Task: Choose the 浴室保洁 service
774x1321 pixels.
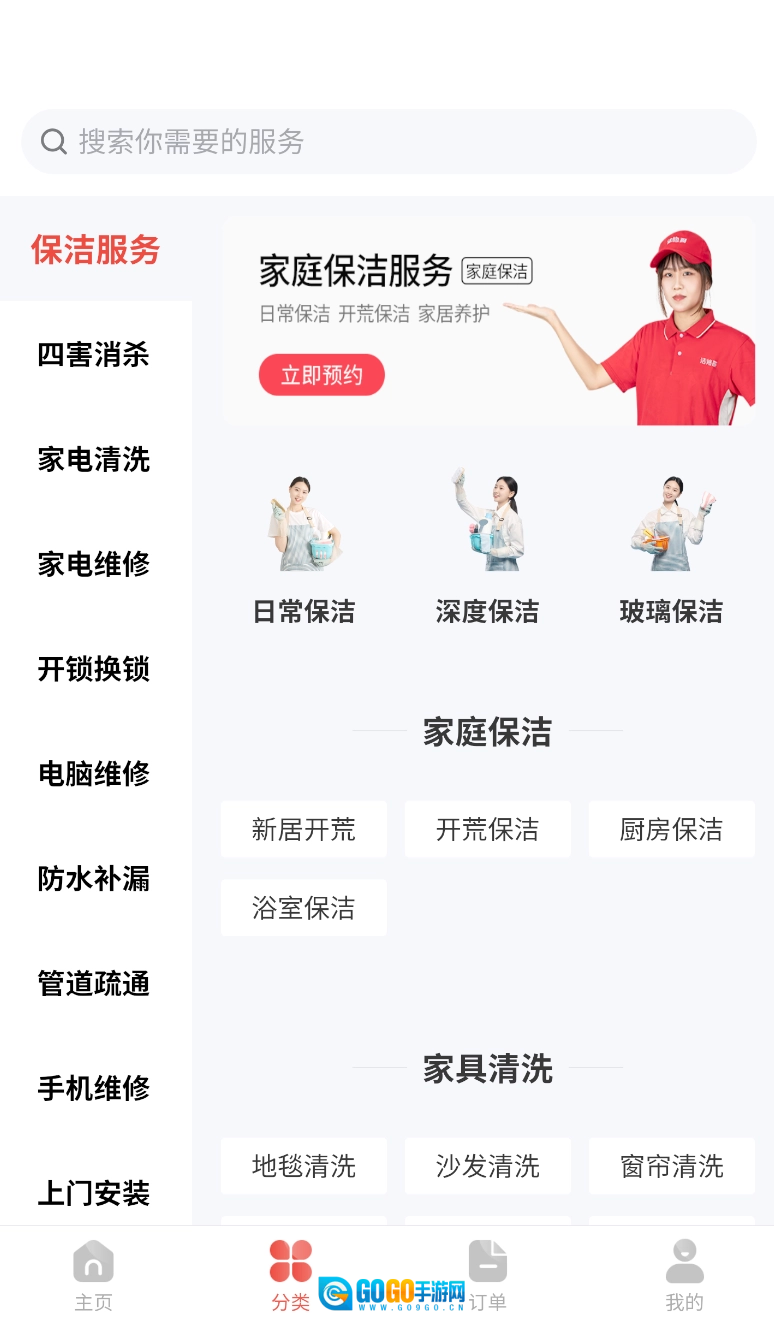Action: click(x=303, y=907)
